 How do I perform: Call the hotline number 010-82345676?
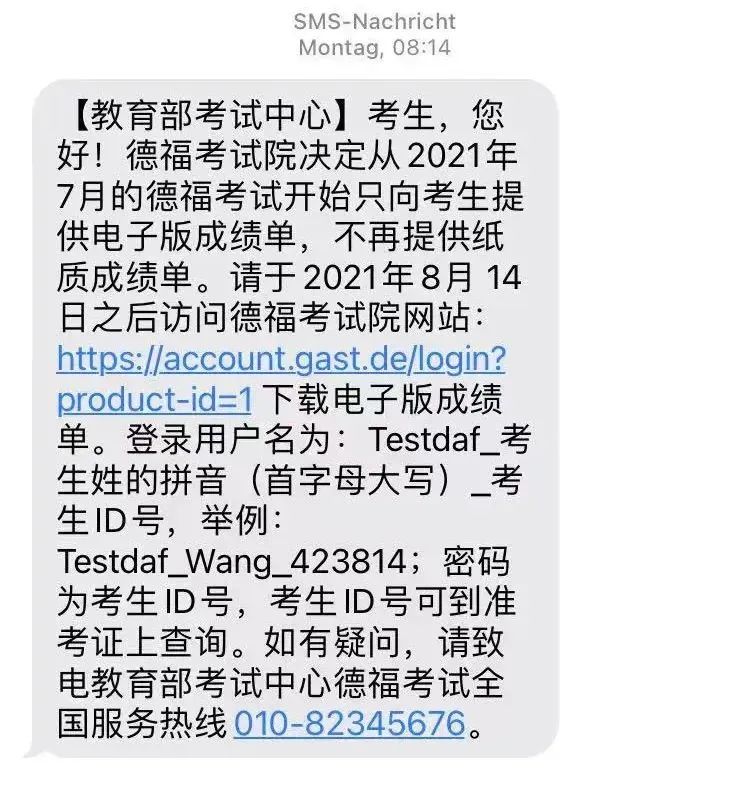[x=349, y=723]
